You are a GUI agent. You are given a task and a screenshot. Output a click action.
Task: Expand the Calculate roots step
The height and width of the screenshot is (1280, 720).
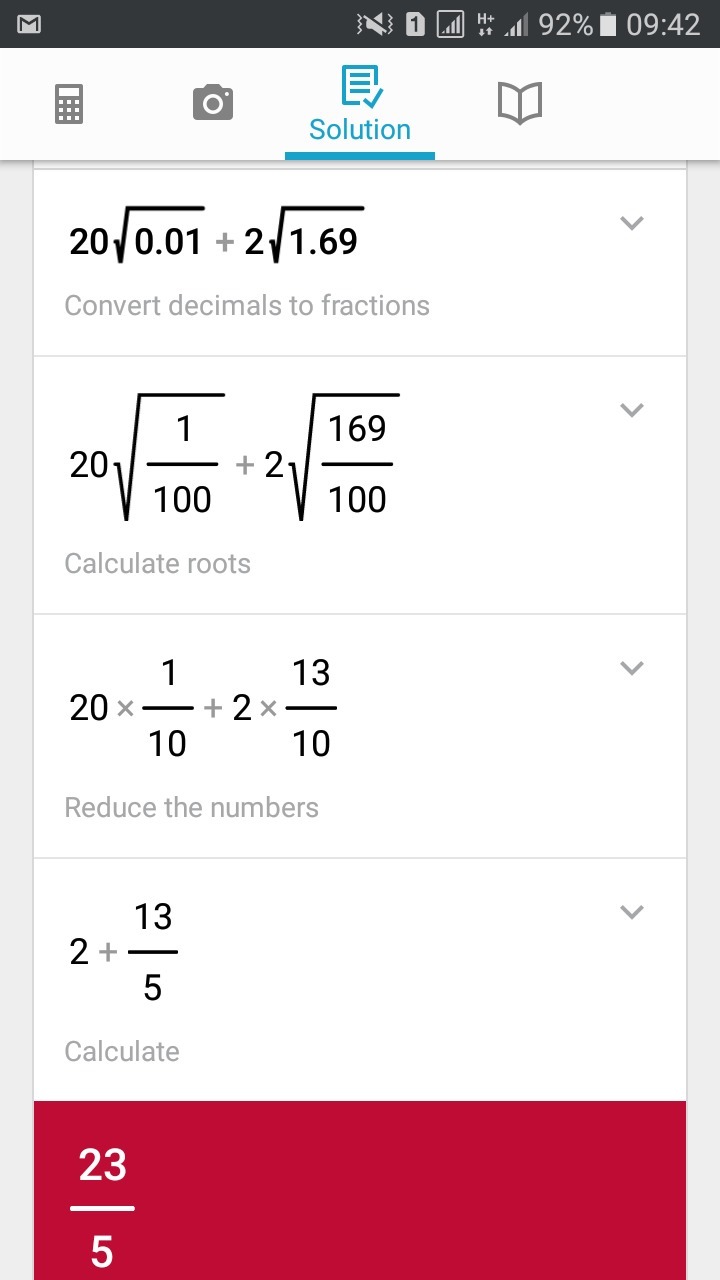coord(631,410)
